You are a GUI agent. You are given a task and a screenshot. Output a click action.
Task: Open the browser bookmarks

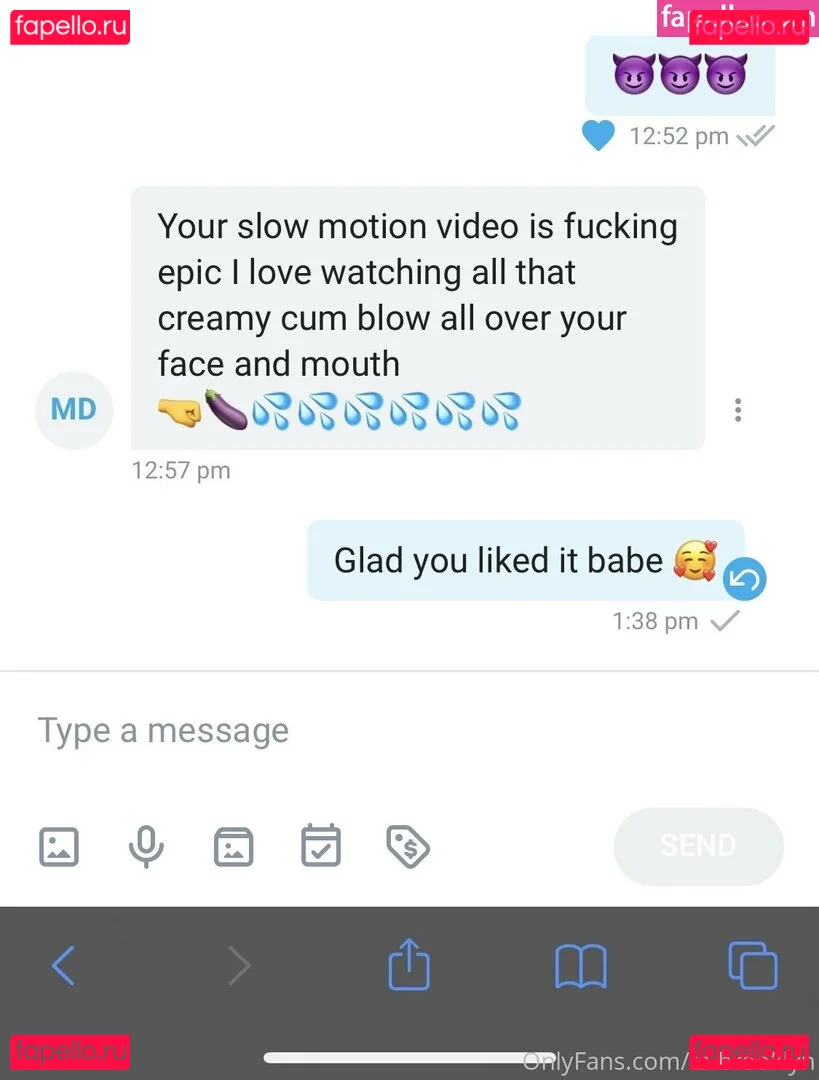coord(580,966)
